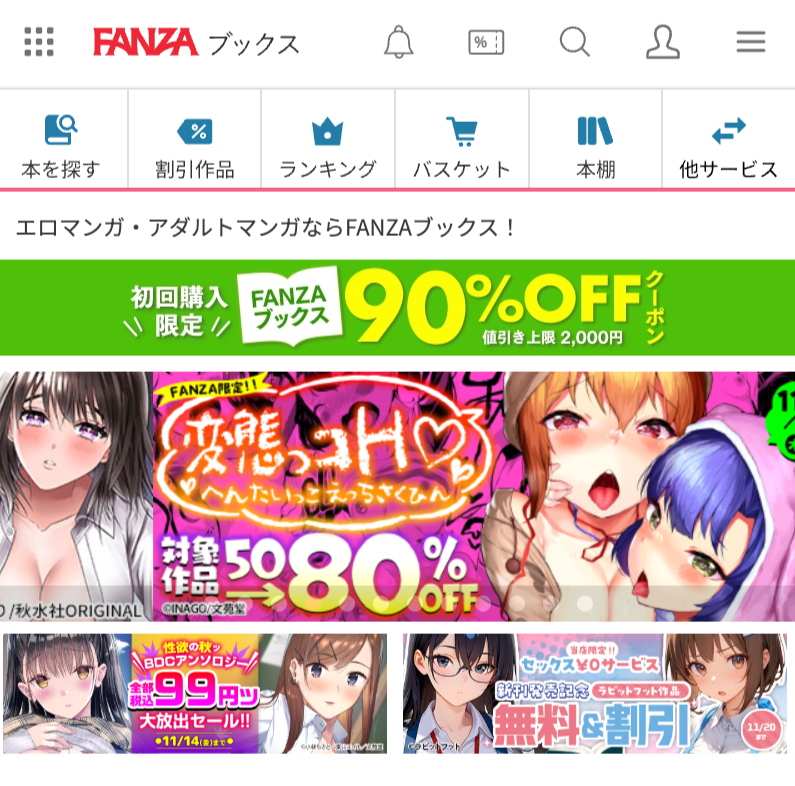Image resolution: width=795 pixels, height=786 pixels.
Task: Open the 99円 anthology sale banner
Action: (x=195, y=692)
